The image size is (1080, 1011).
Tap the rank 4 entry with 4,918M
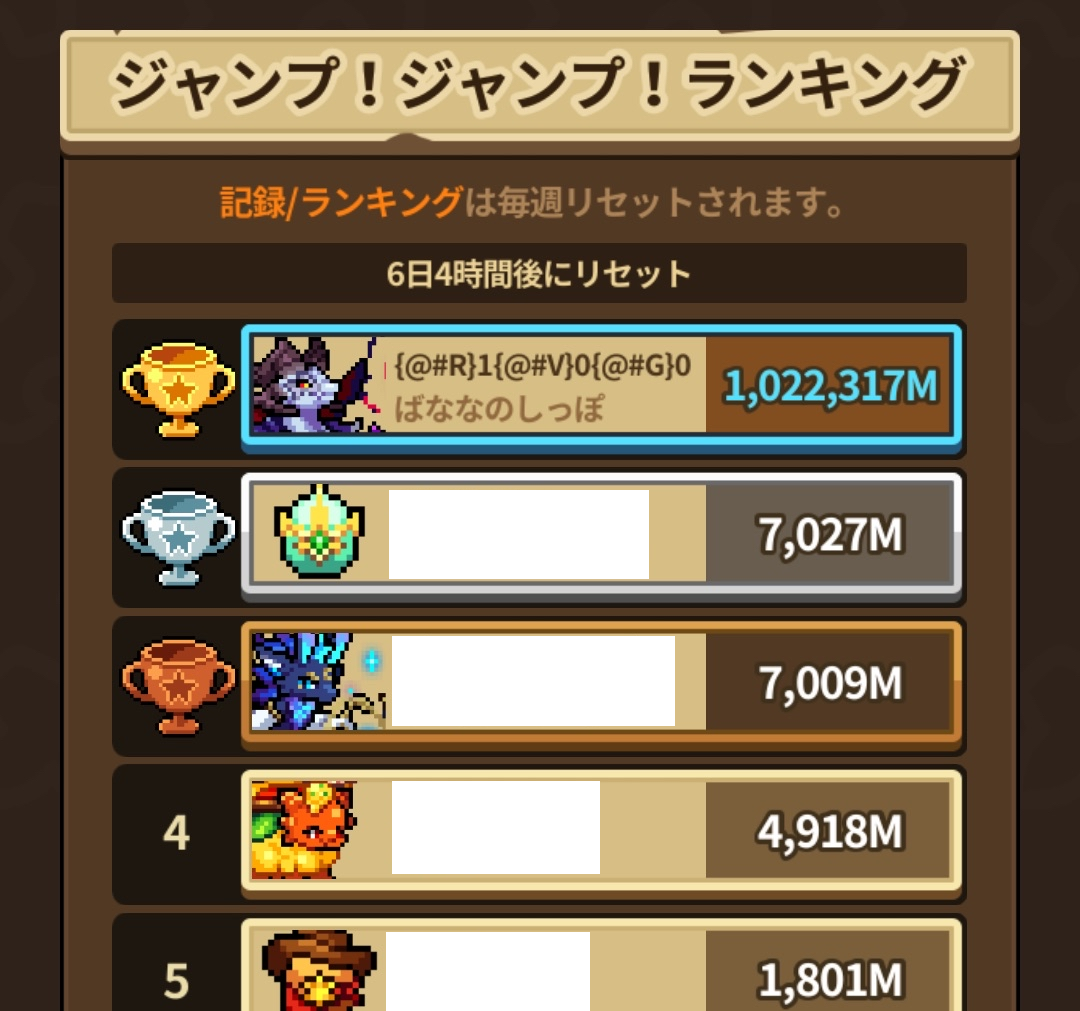(x=600, y=831)
